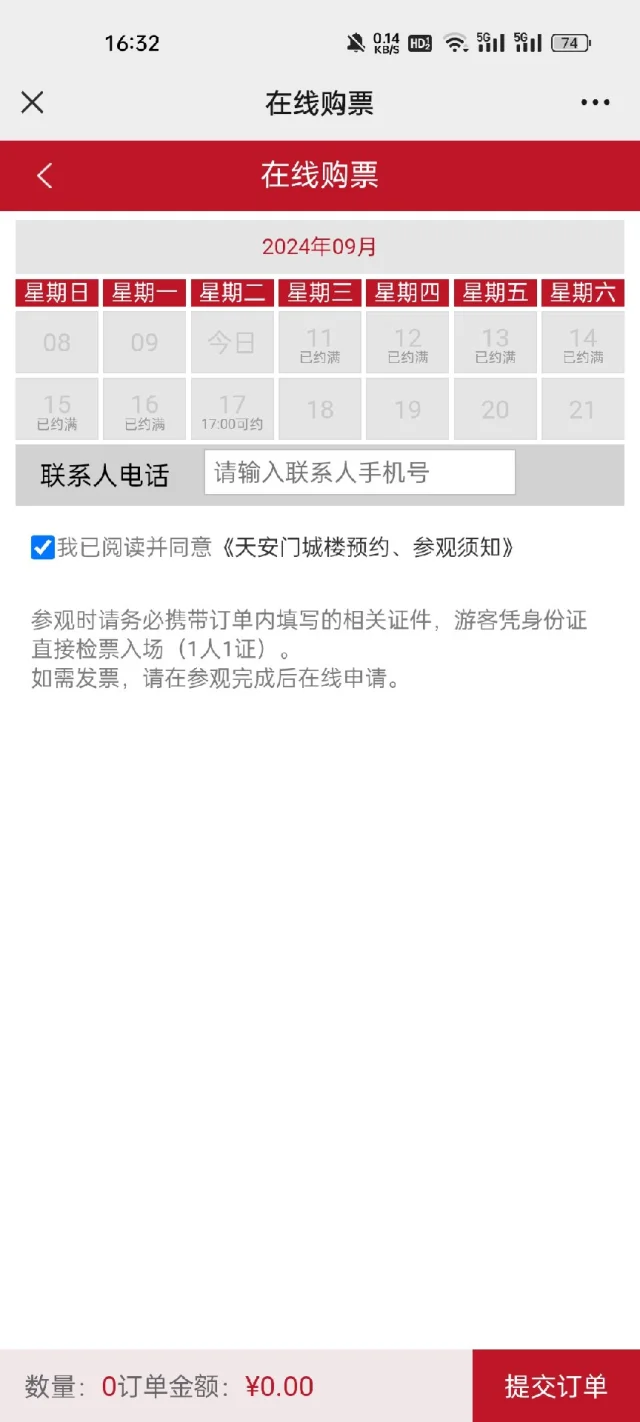Viewport: 640px width, 1422px height.
Task: Choose date 19 in the calendar
Action: point(408,410)
